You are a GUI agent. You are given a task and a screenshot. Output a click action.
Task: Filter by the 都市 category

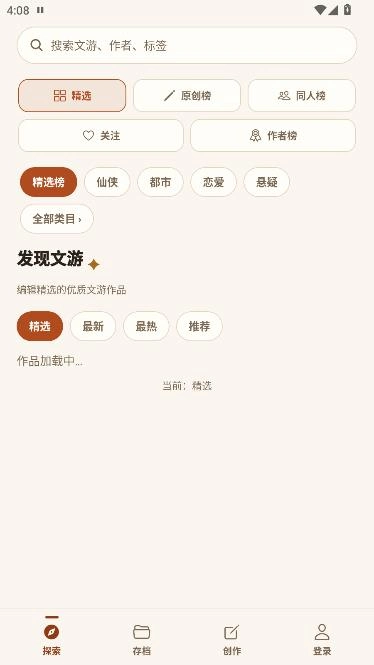tap(160, 182)
